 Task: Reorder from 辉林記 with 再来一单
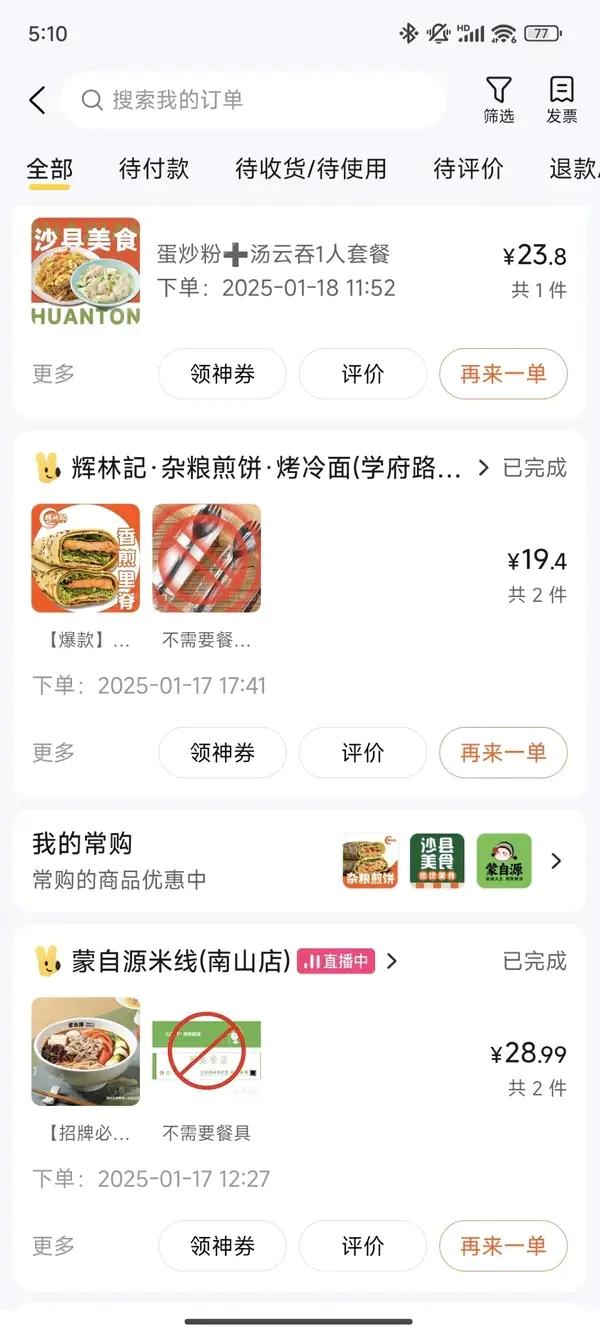(503, 753)
